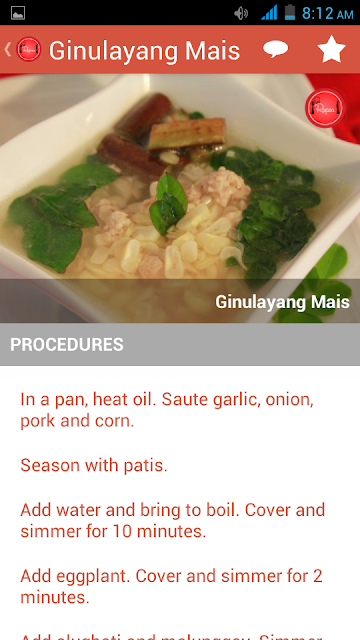Image resolution: width=360 pixels, height=640 pixels.
Task: Mark this recipe as favorite with star
Action: tap(331, 49)
